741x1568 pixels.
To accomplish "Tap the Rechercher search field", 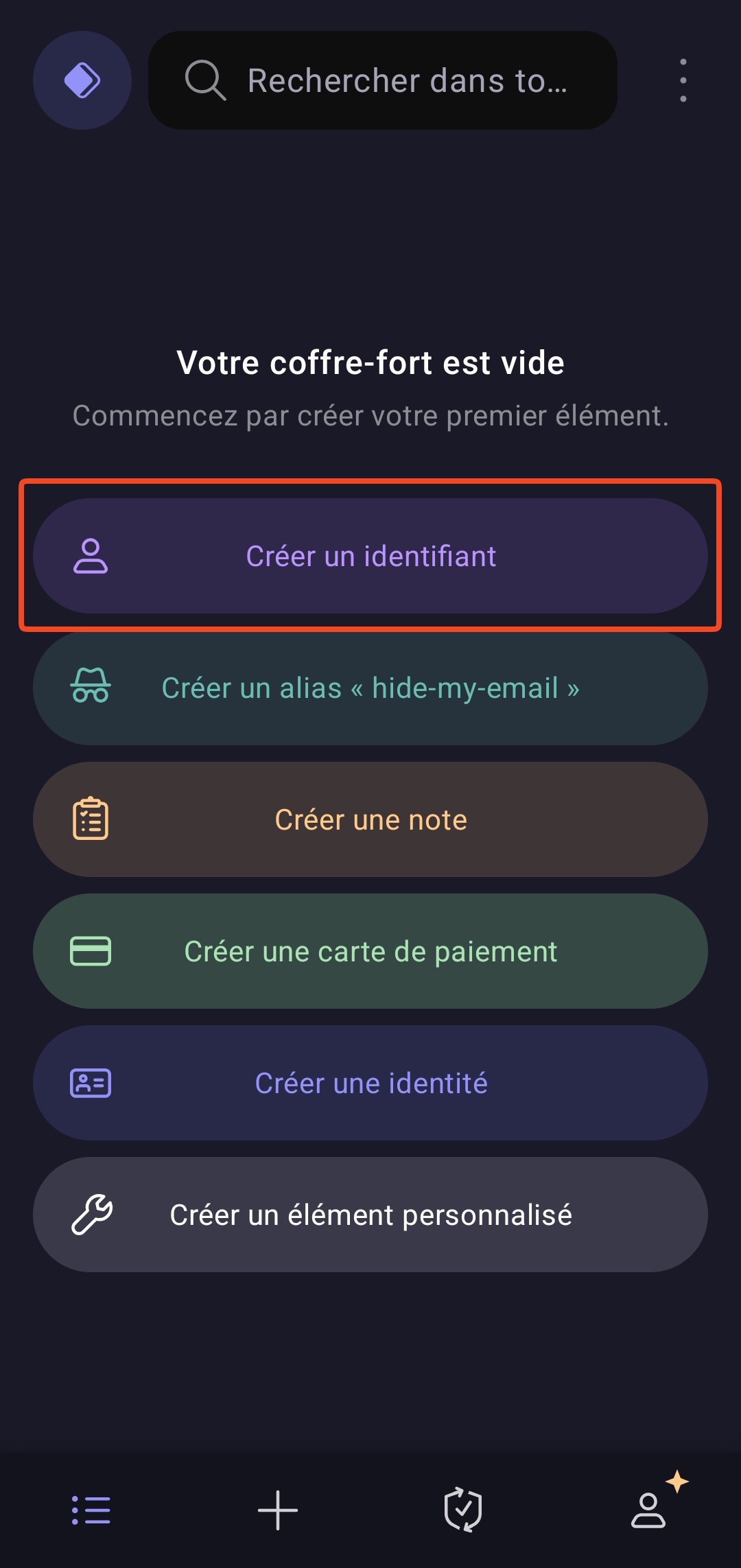I will 383,80.
